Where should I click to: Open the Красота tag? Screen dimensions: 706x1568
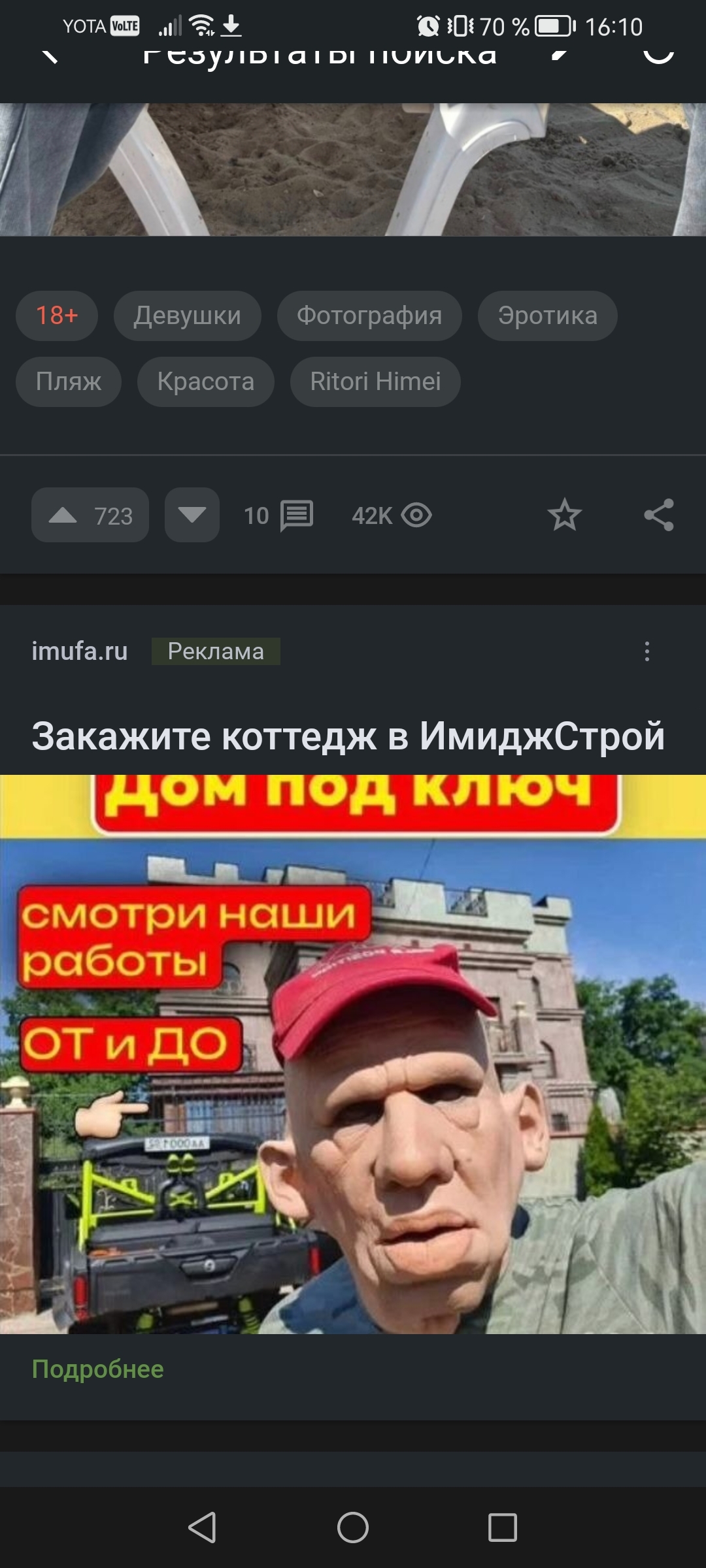(x=205, y=382)
